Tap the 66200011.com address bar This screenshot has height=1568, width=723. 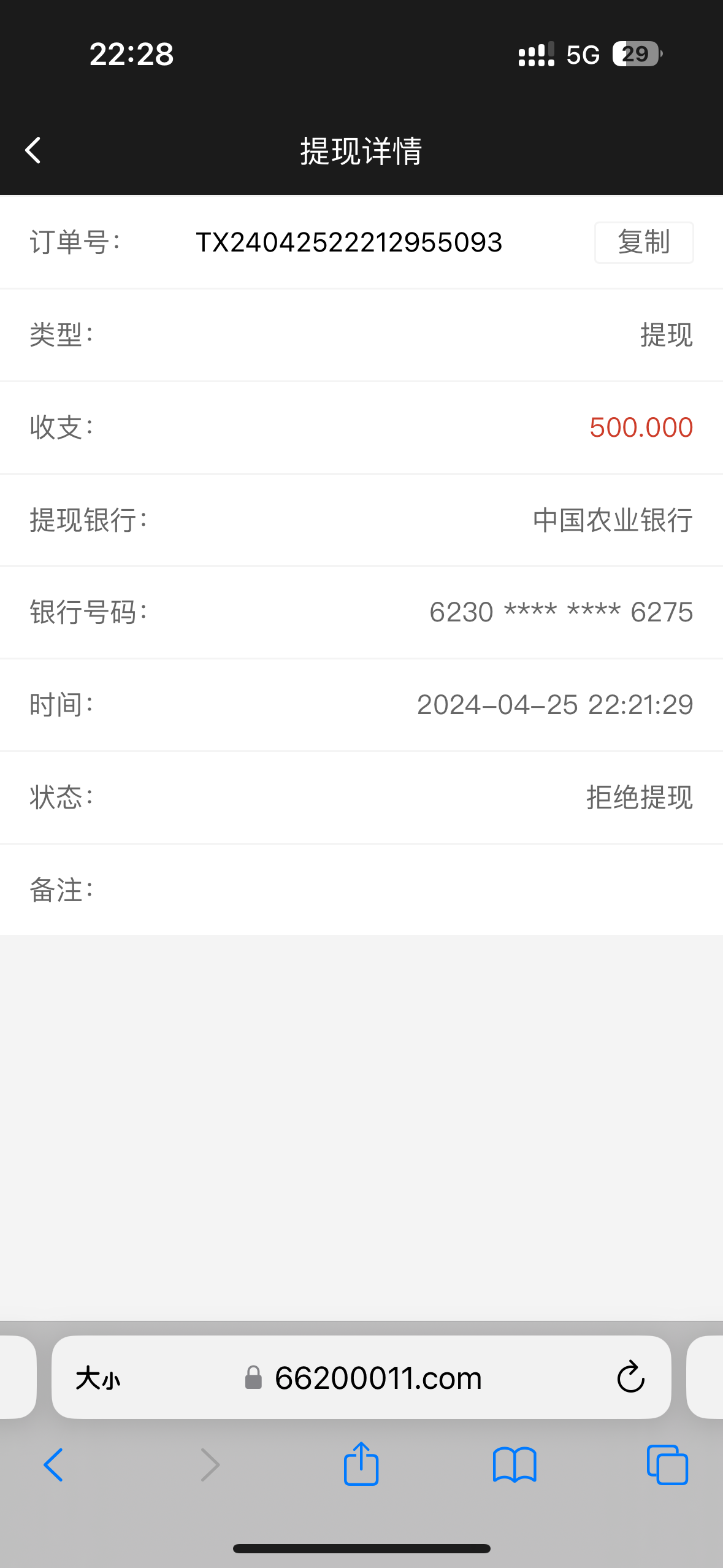[x=378, y=1378]
